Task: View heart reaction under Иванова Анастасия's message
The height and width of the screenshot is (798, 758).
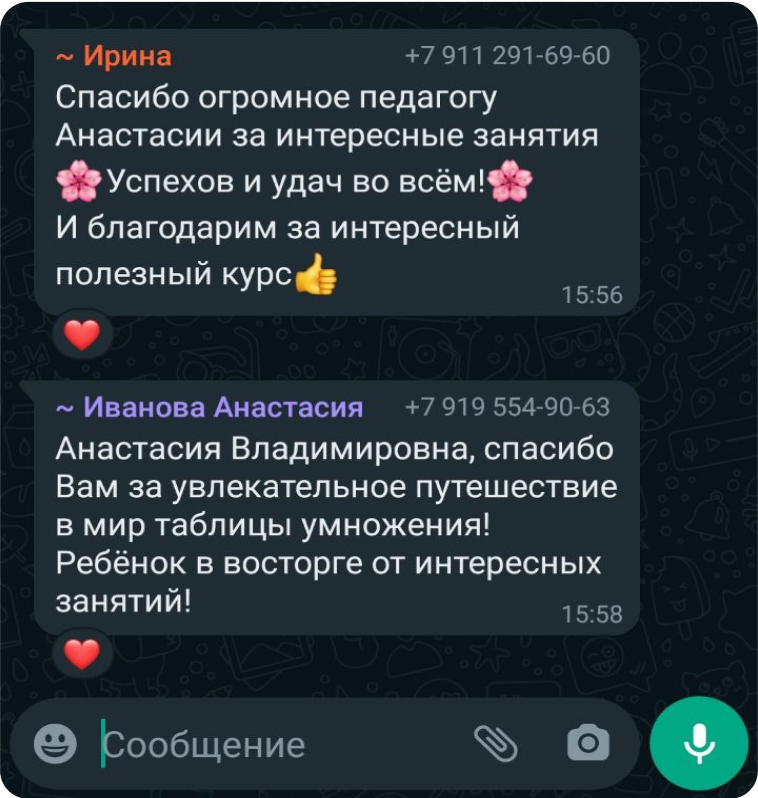Action: click(81, 654)
